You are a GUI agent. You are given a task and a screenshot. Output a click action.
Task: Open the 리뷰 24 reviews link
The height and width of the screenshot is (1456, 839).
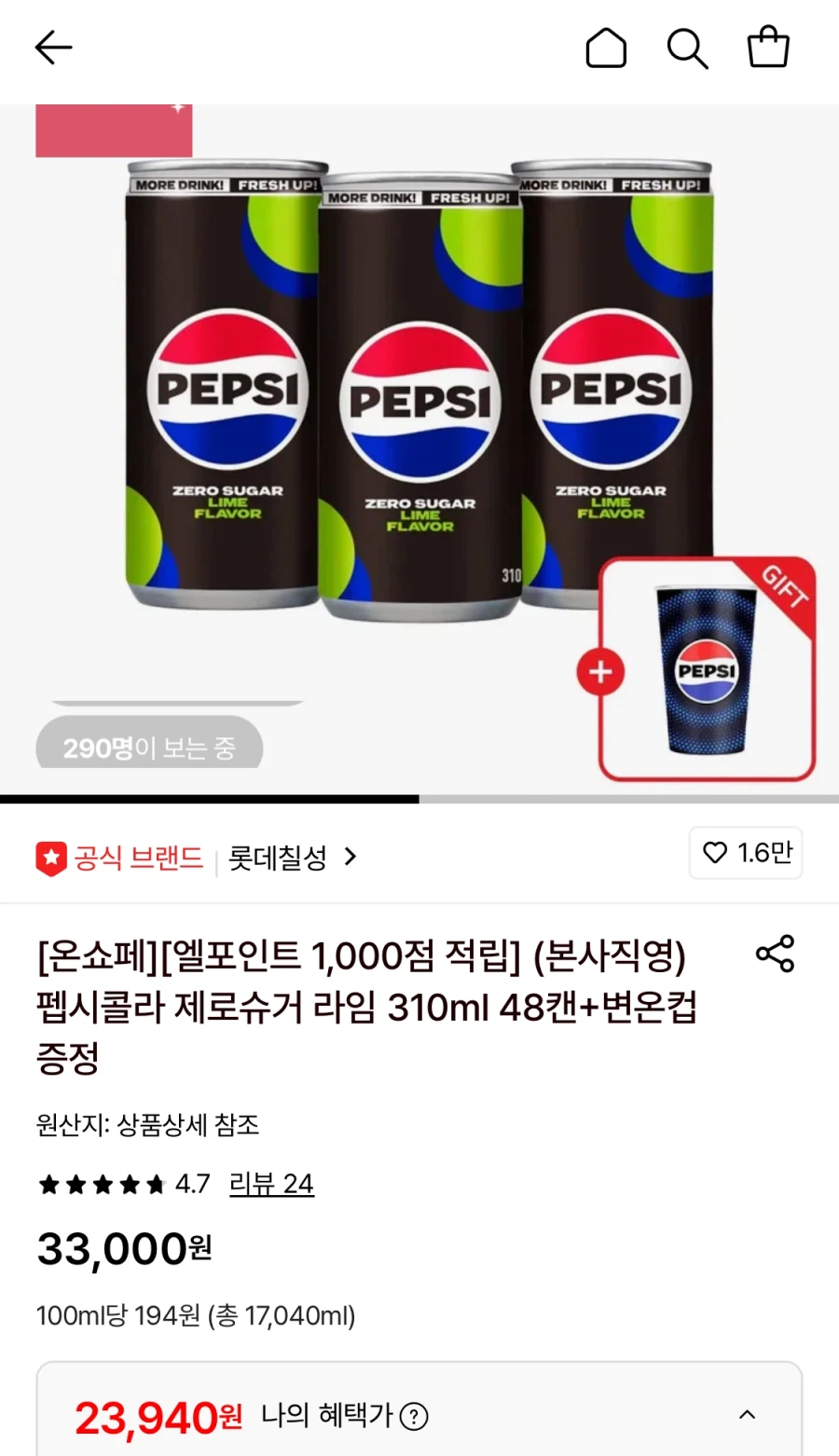pos(271,1184)
